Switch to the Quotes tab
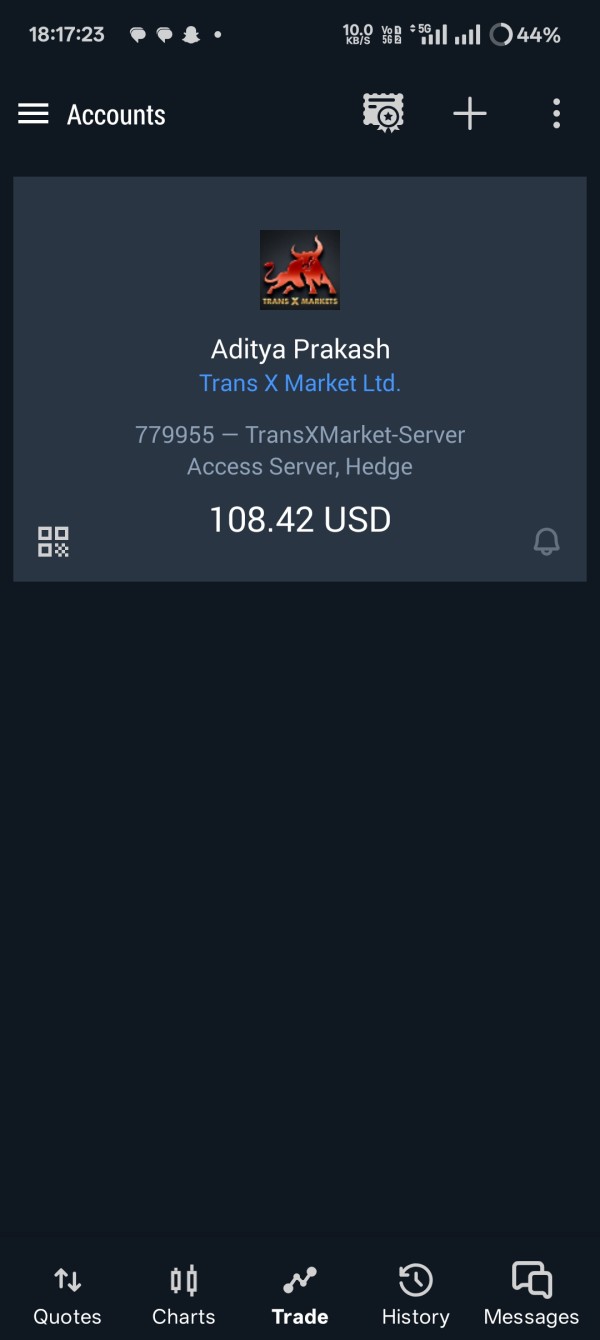 coord(67,1294)
